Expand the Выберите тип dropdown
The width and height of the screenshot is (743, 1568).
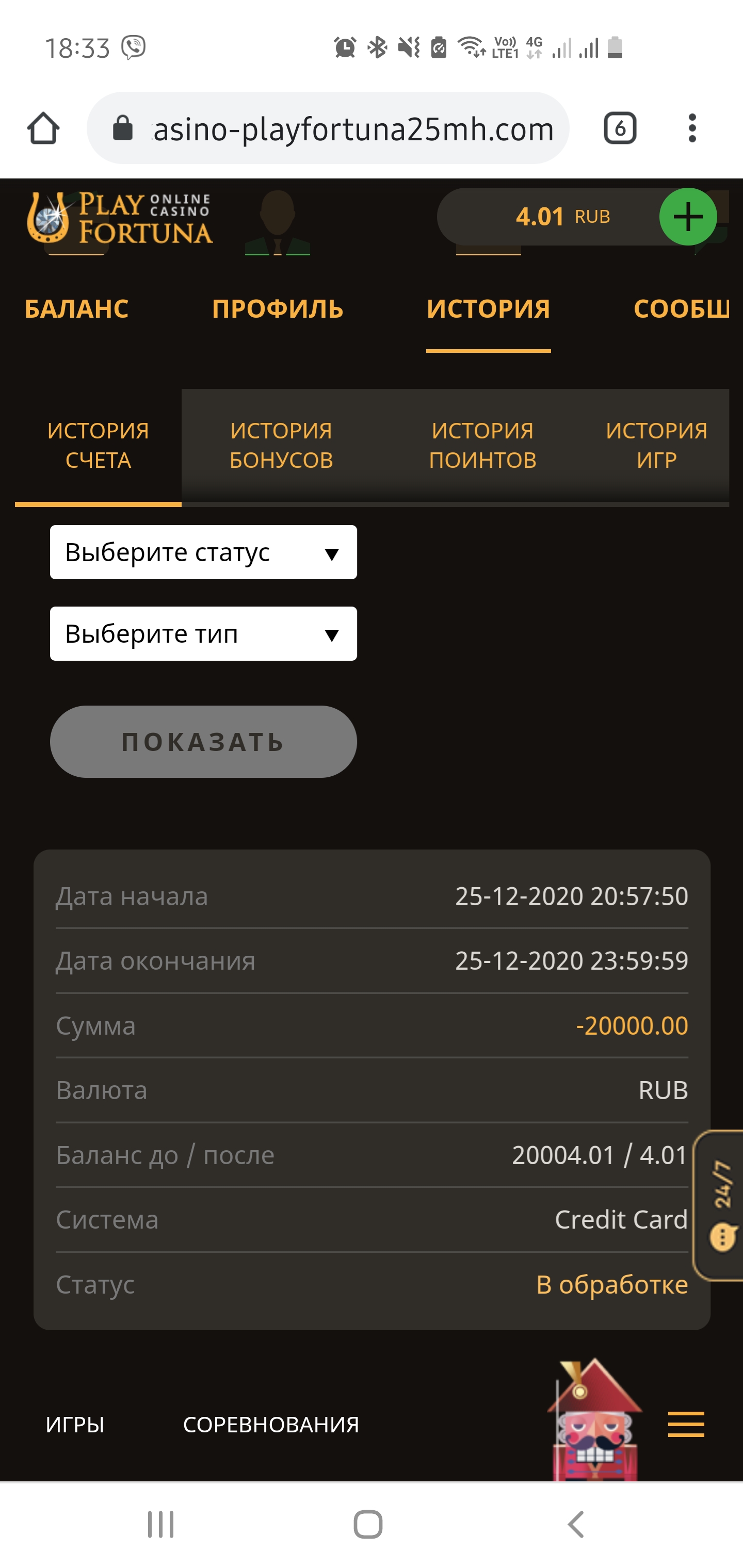203,634
